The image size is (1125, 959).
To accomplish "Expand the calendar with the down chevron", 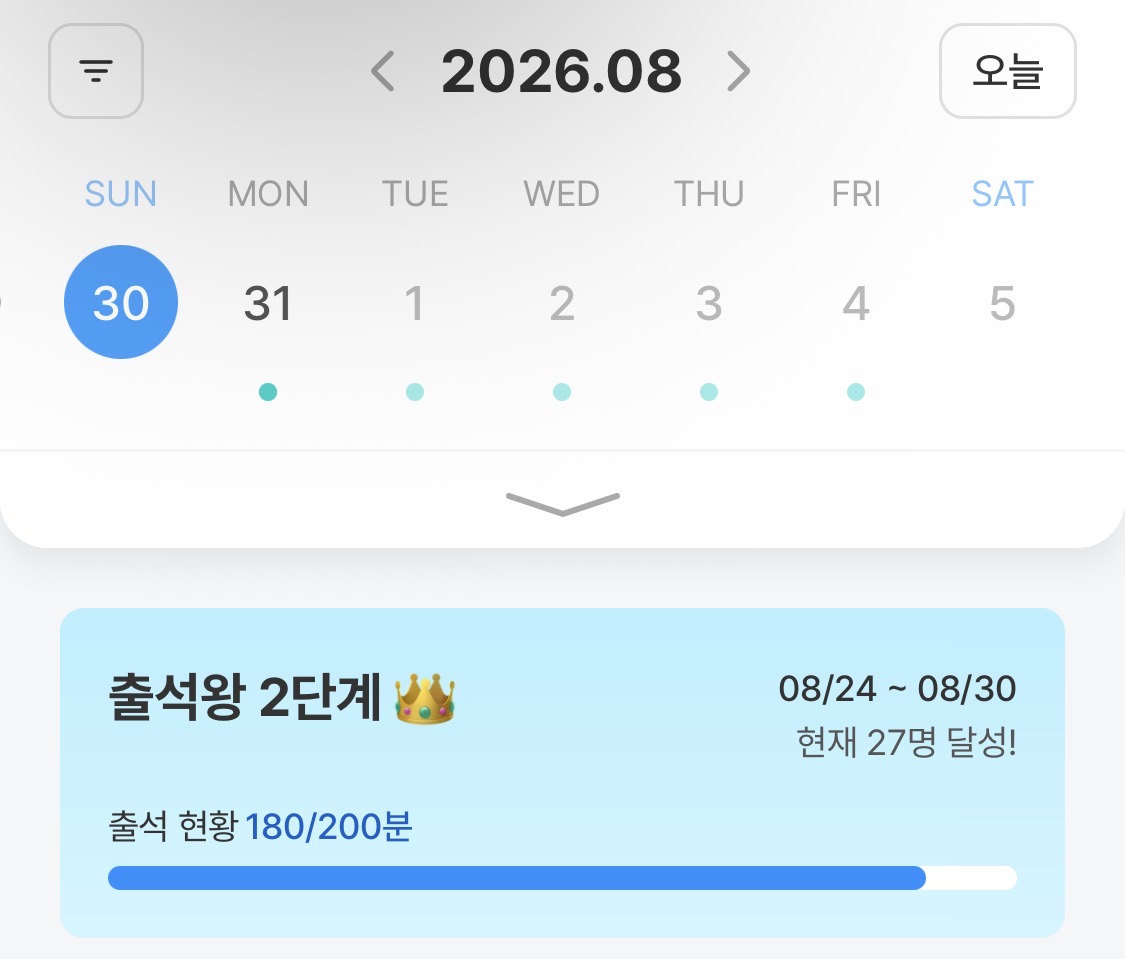I will click(562, 504).
